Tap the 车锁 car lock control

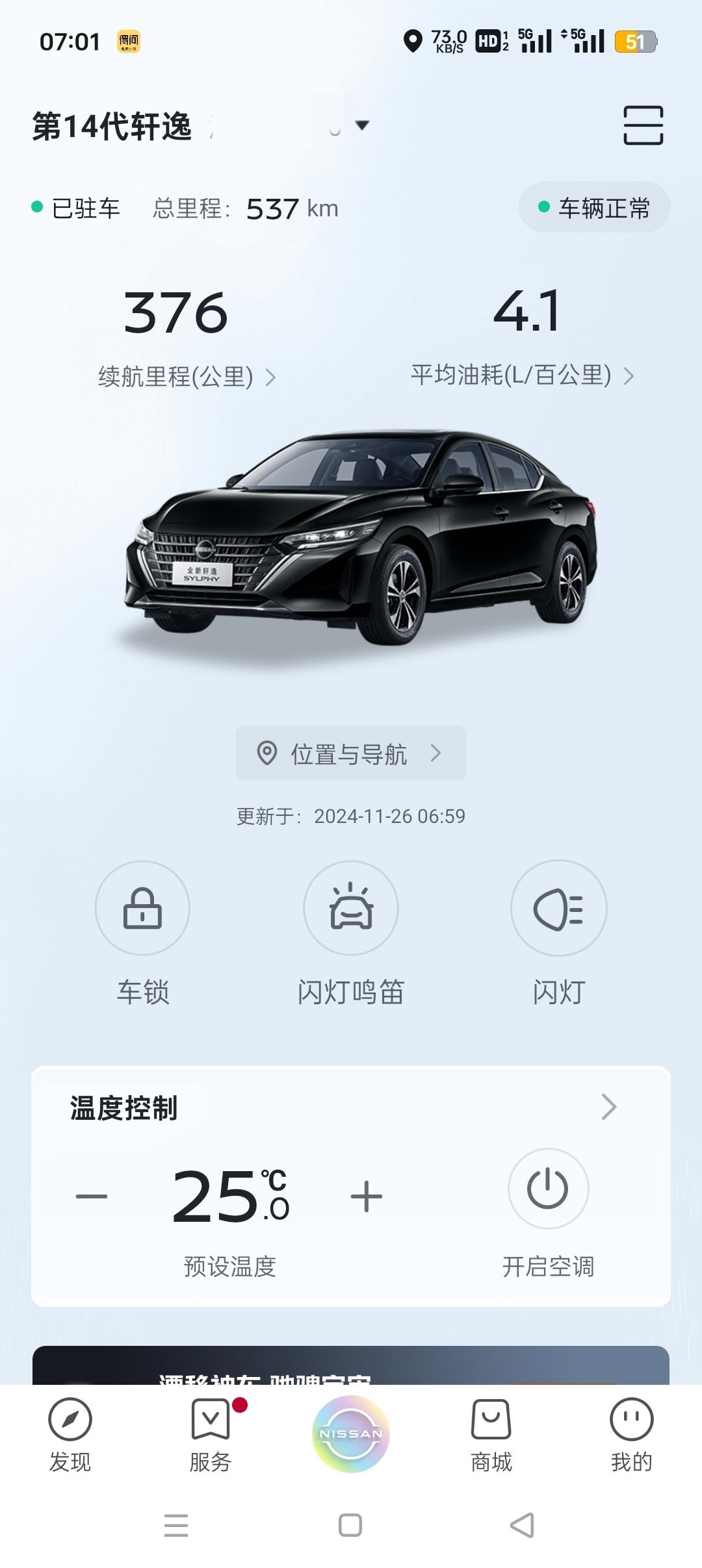142,907
